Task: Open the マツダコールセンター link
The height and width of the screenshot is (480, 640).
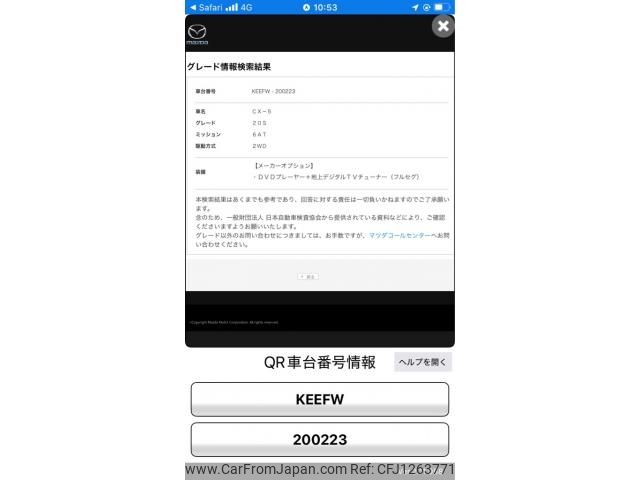Action: 397,235
